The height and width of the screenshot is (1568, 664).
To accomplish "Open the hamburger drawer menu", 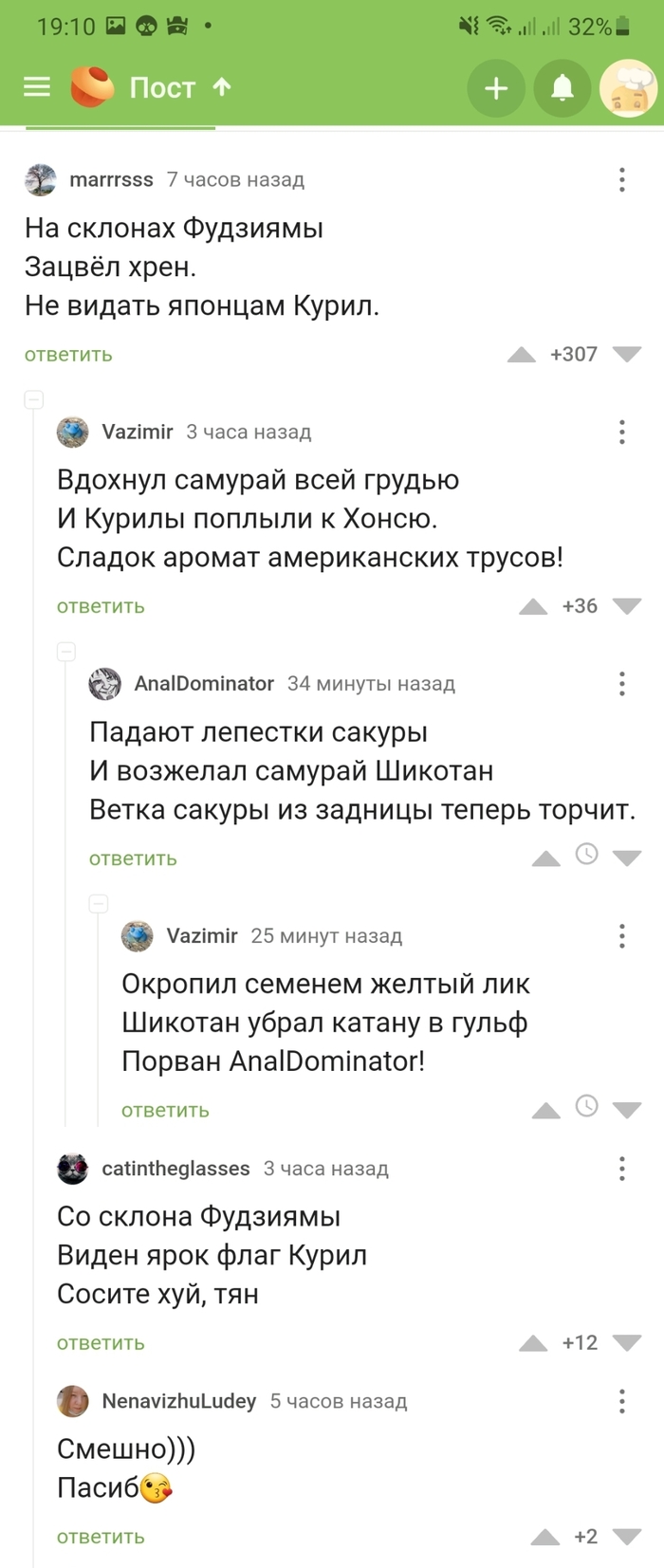I will [x=37, y=87].
